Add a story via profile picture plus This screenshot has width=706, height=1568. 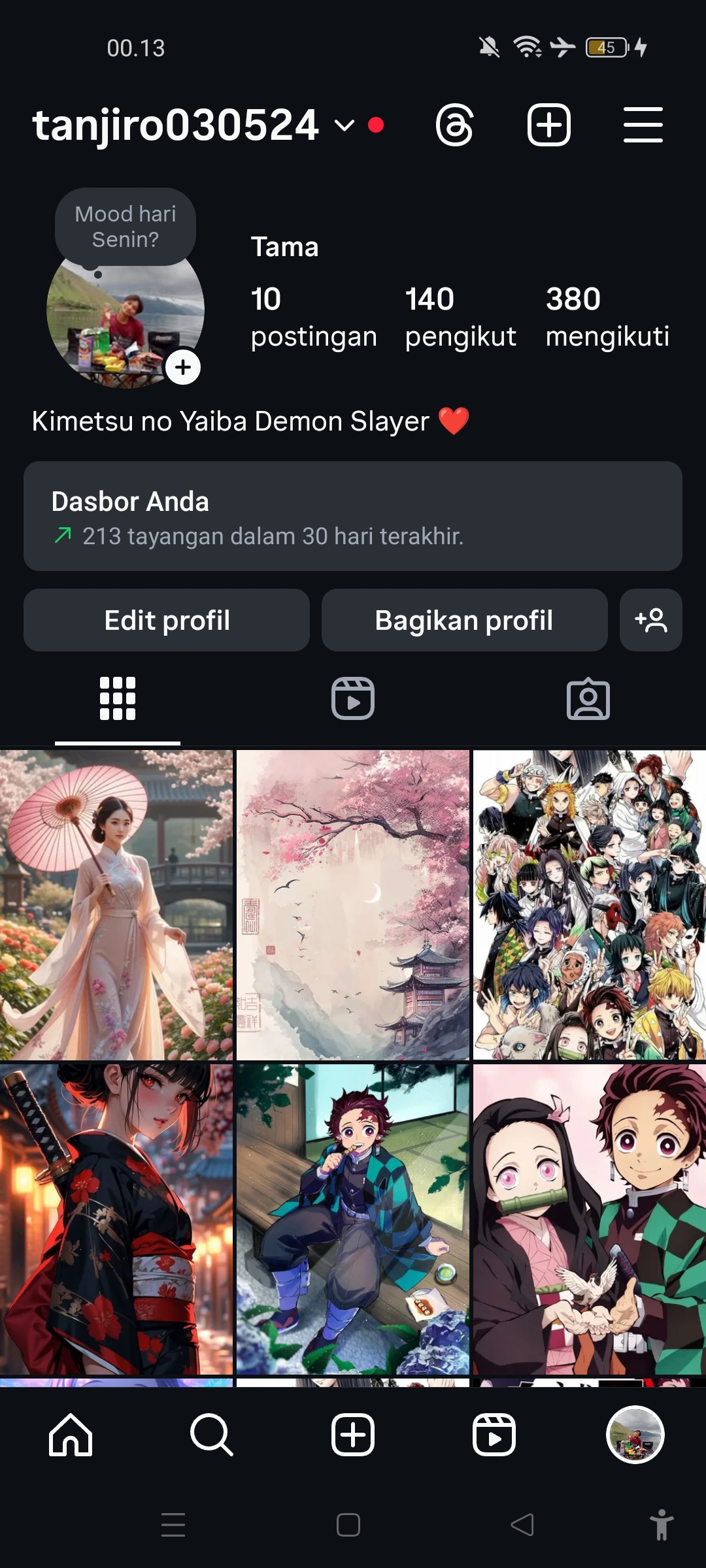(183, 367)
